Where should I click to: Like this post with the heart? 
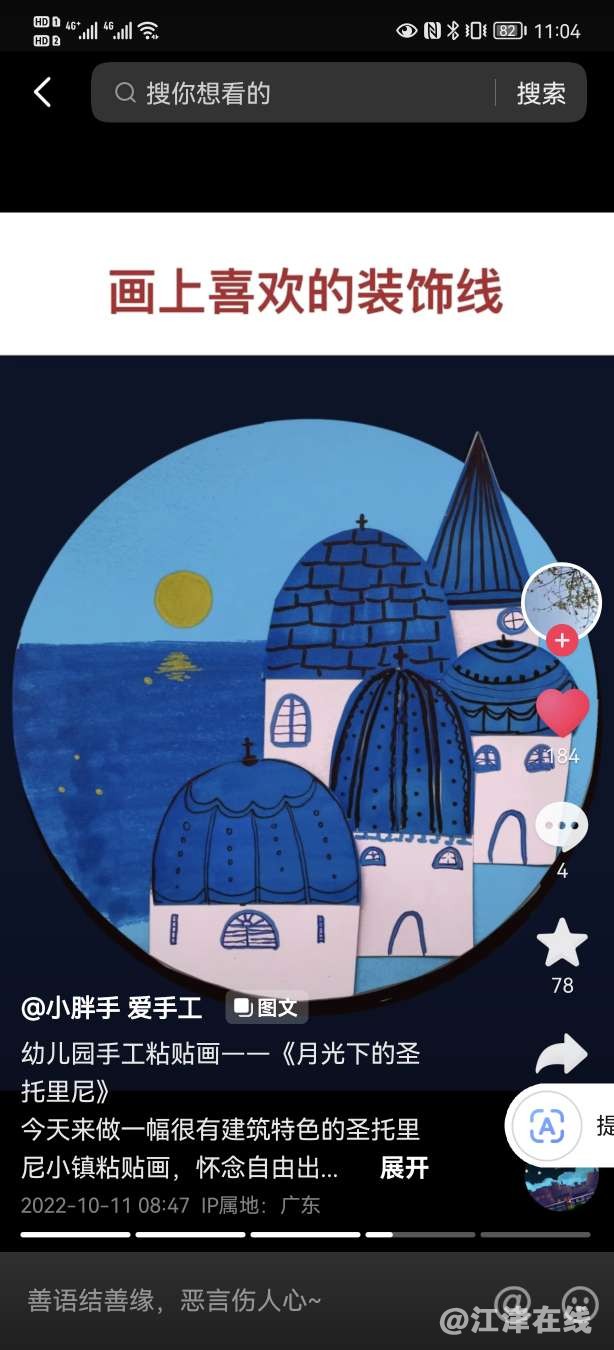click(562, 713)
